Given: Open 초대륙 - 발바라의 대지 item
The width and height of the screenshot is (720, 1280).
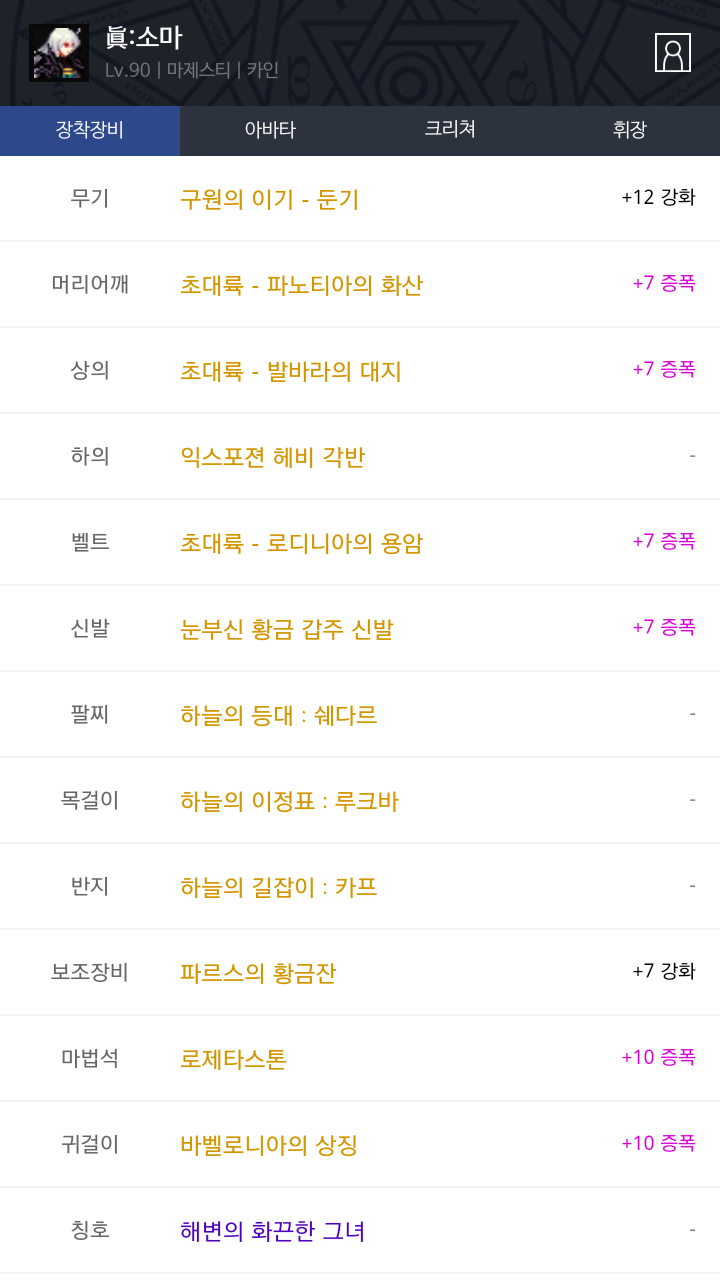Looking at the screenshot, I should pos(290,371).
